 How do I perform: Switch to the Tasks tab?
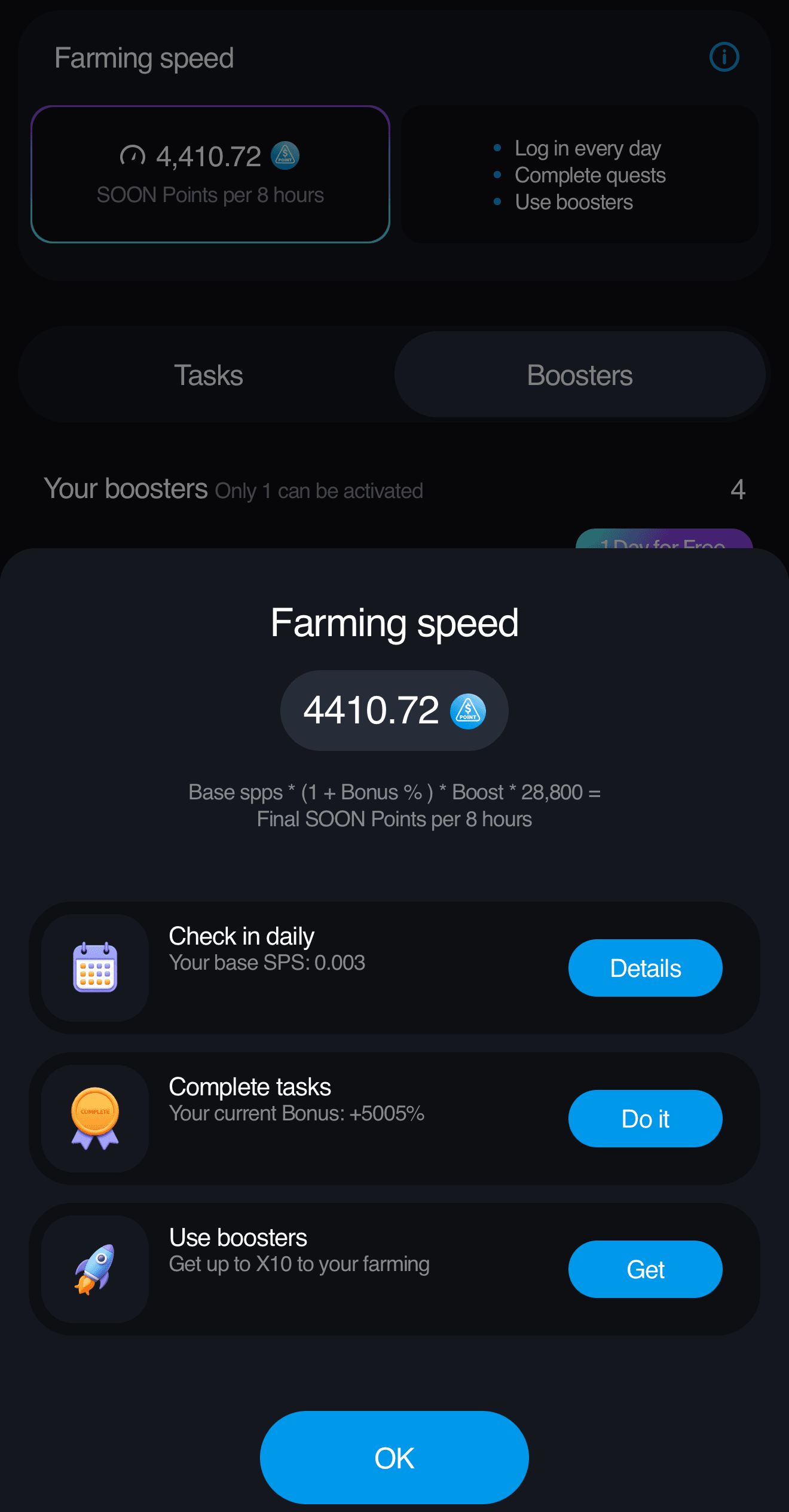[208, 374]
